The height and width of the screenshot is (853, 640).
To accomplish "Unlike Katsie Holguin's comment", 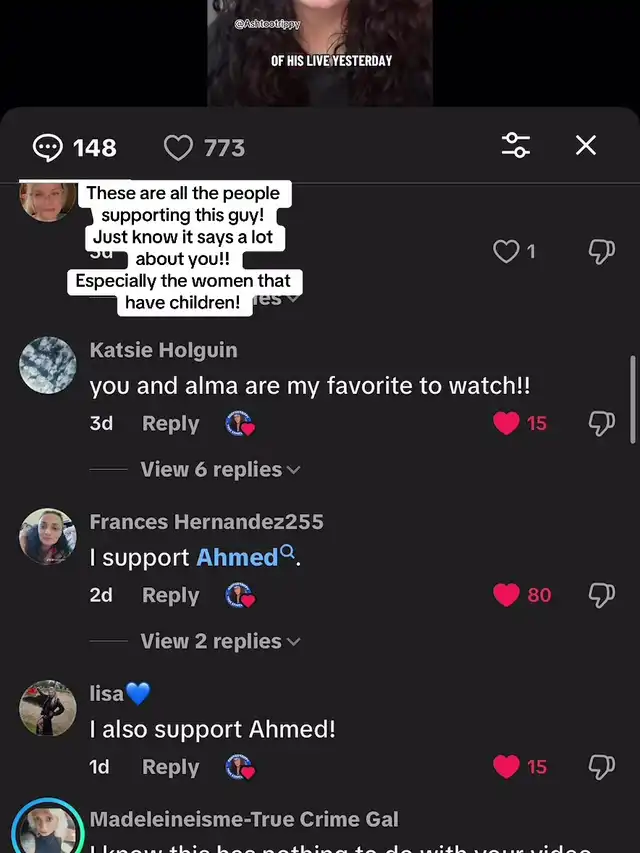I will (x=506, y=423).
